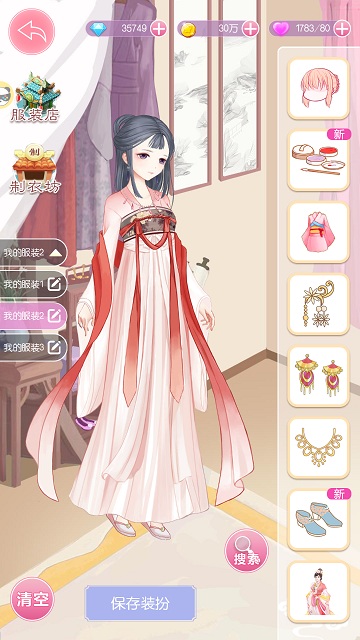Open the 服装店 clothing shop

(x=35, y=98)
